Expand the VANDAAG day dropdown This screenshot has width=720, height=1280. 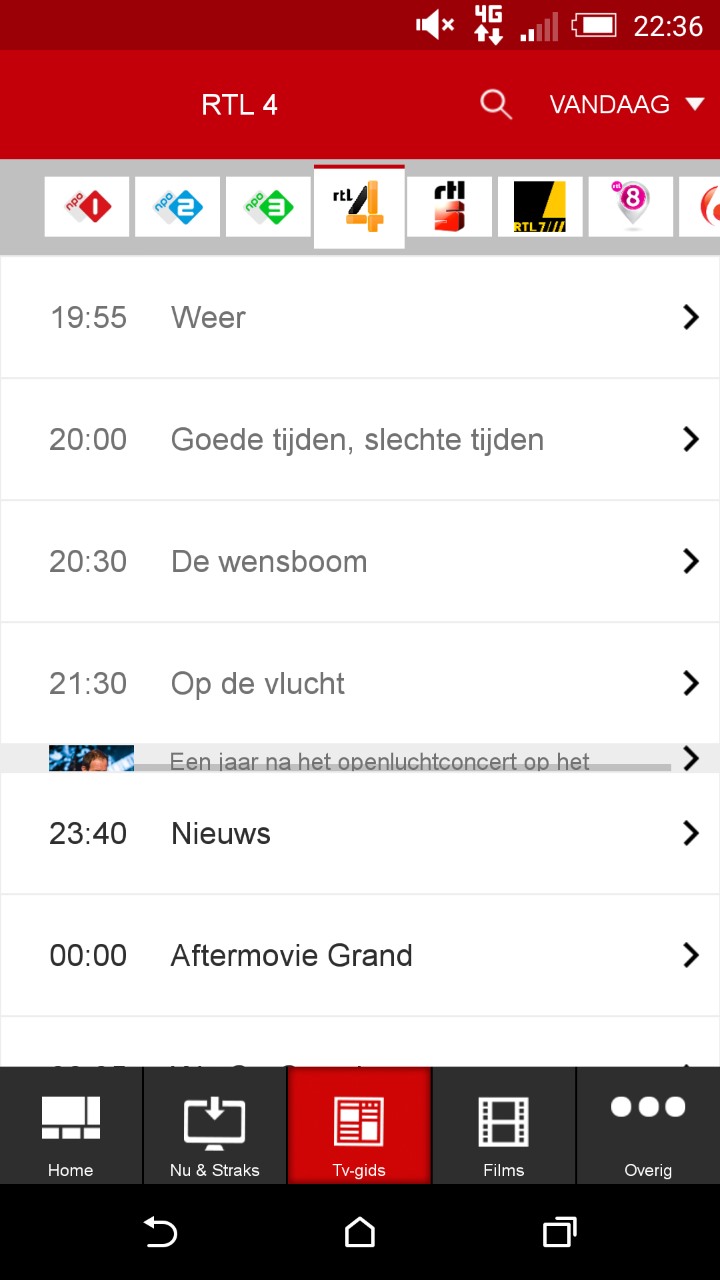coord(627,104)
